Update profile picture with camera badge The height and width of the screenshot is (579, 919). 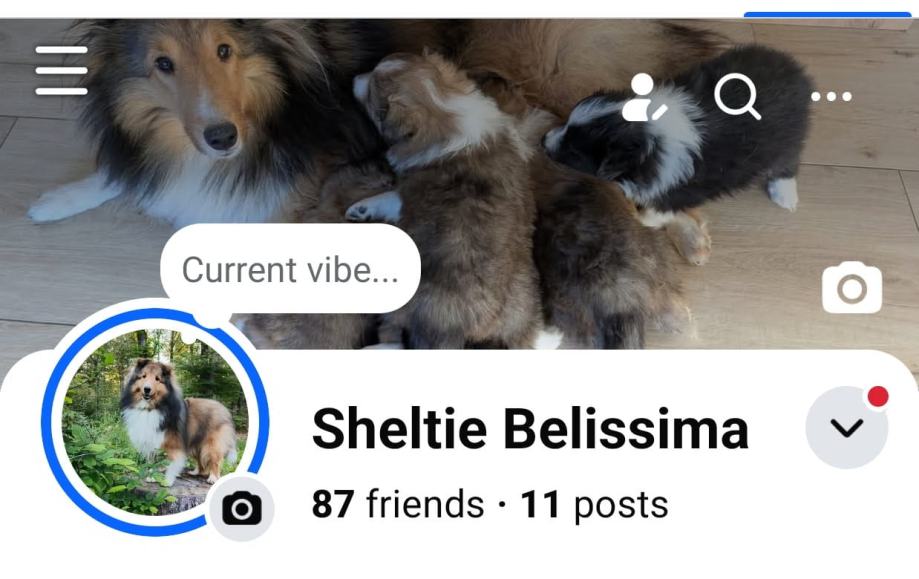tap(241, 509)
